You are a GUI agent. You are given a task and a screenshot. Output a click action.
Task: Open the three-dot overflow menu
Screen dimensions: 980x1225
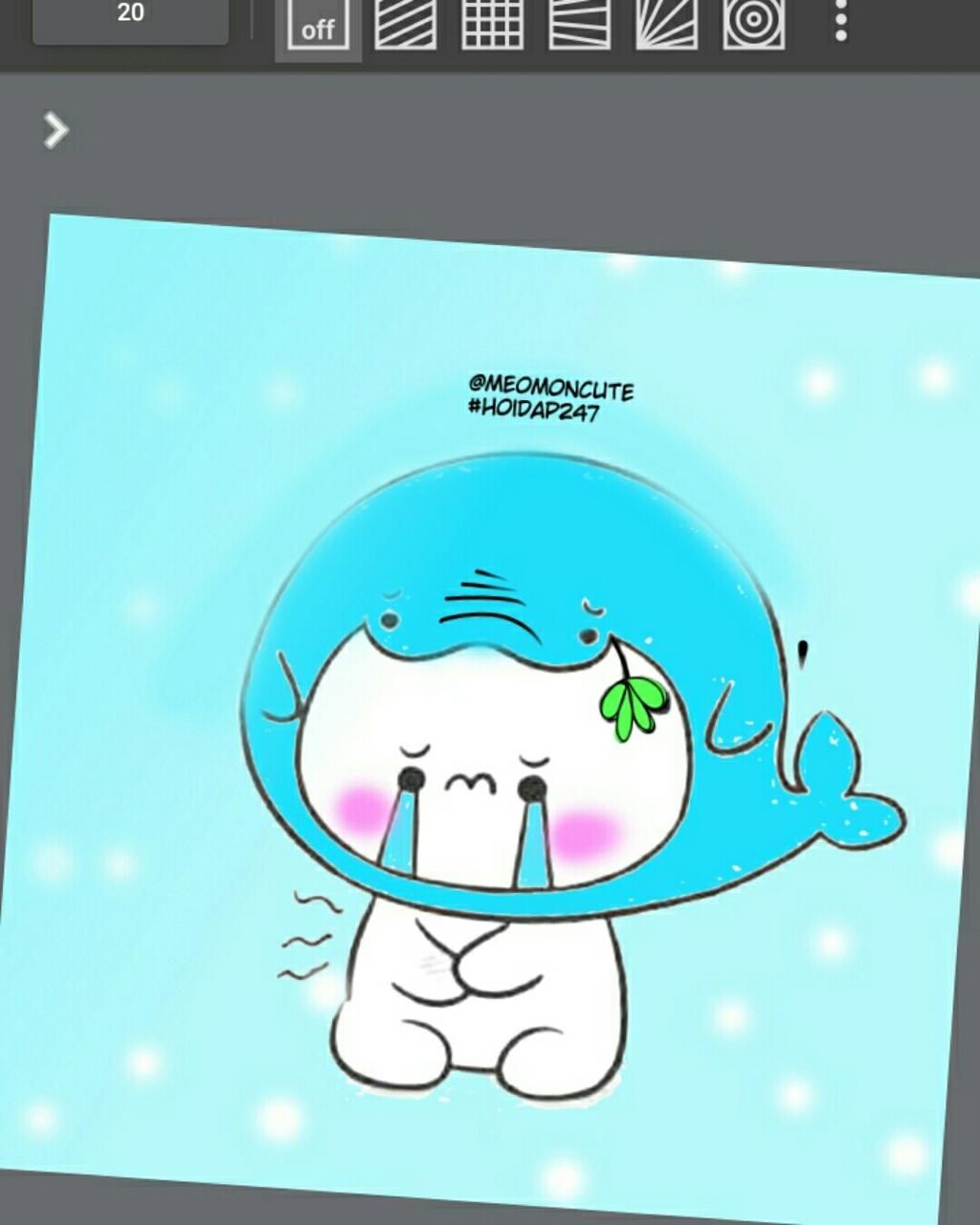840,21
